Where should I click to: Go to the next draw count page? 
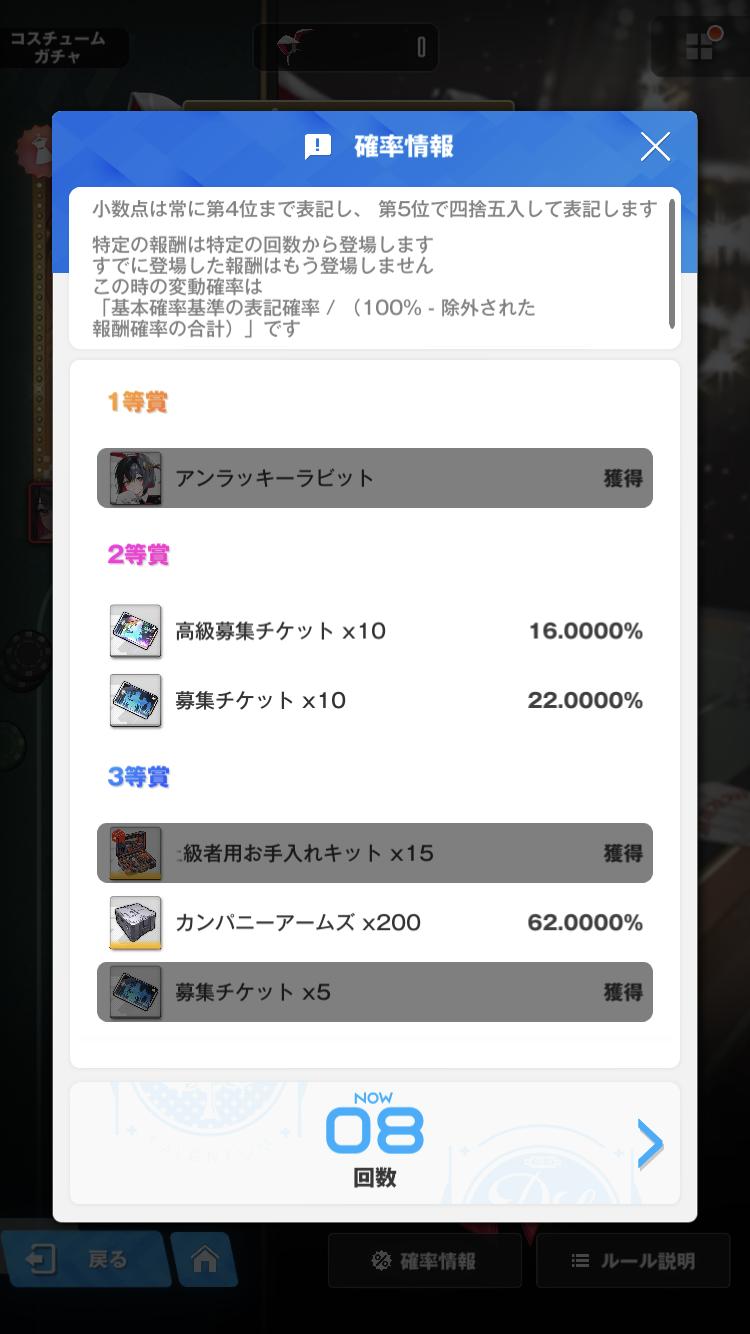click(650, 1144)
